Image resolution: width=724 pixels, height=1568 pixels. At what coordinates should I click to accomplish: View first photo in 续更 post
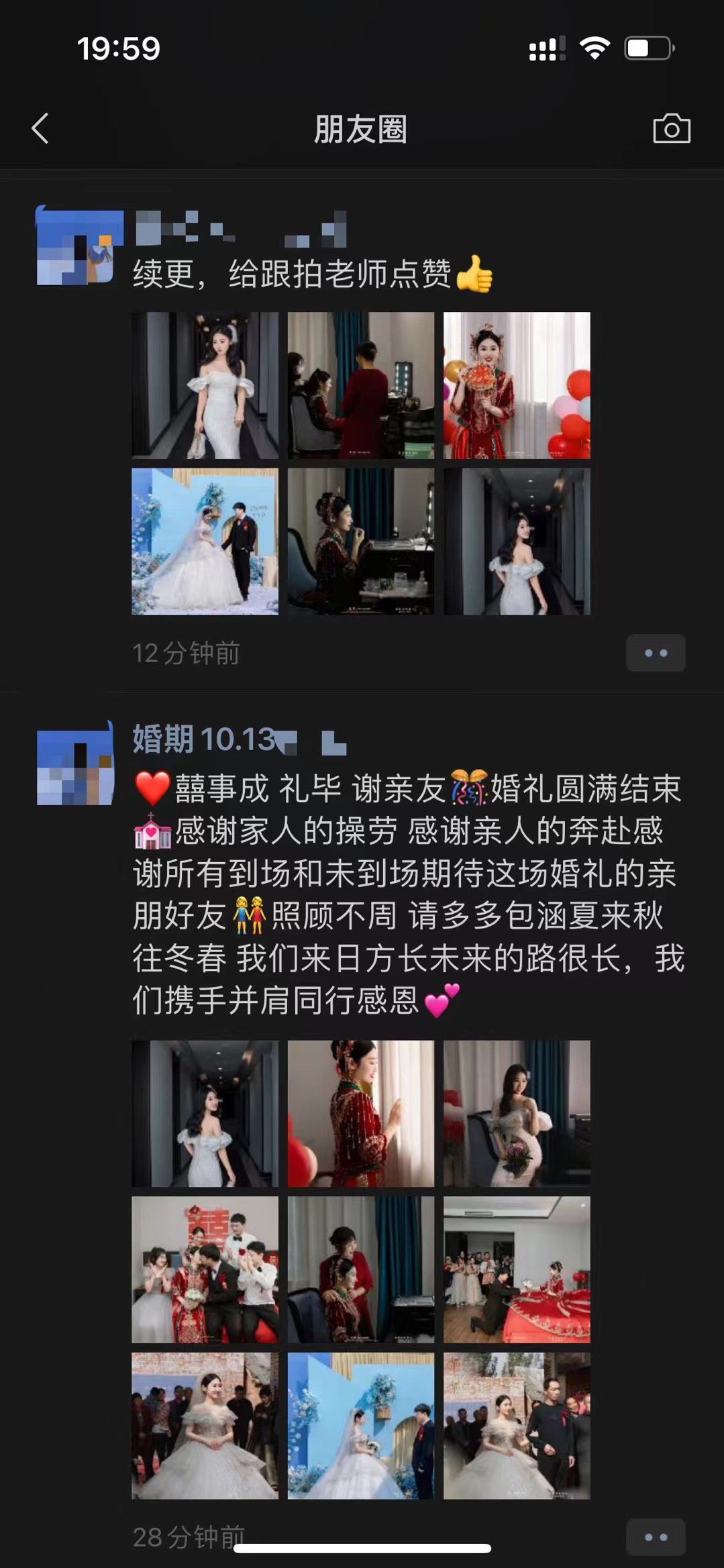(205, 385)
